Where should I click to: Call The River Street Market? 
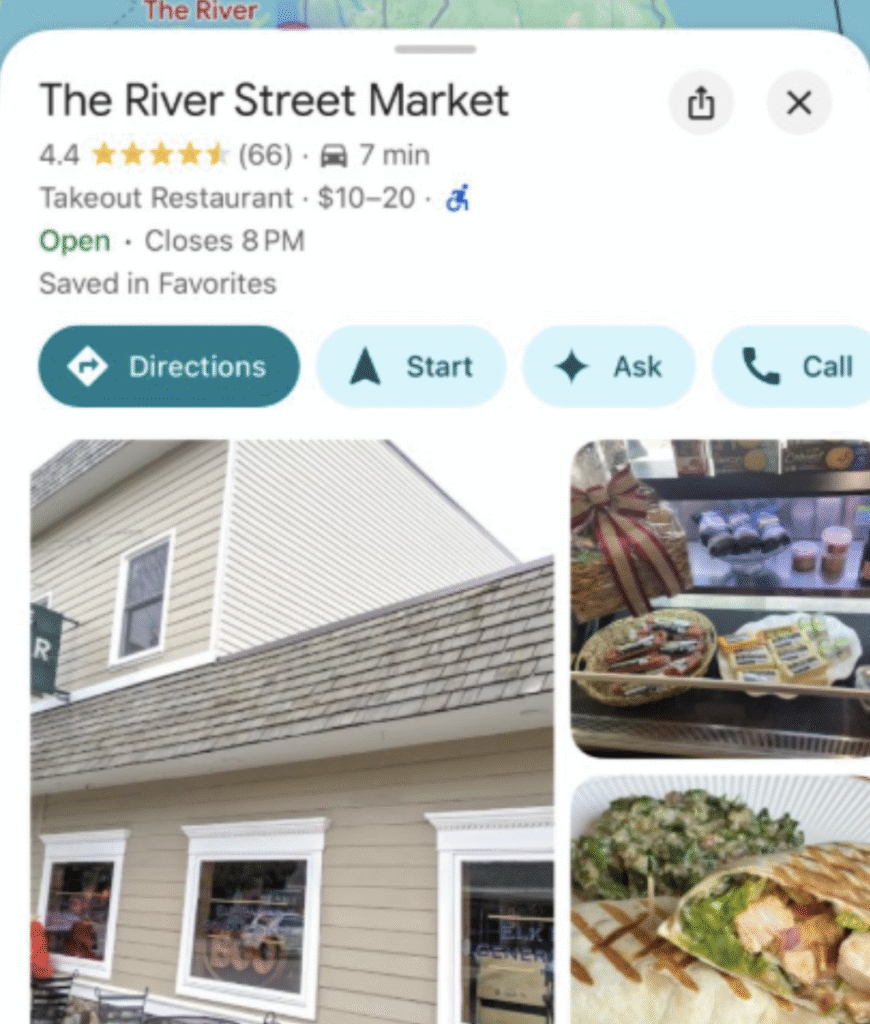[795, 367]
